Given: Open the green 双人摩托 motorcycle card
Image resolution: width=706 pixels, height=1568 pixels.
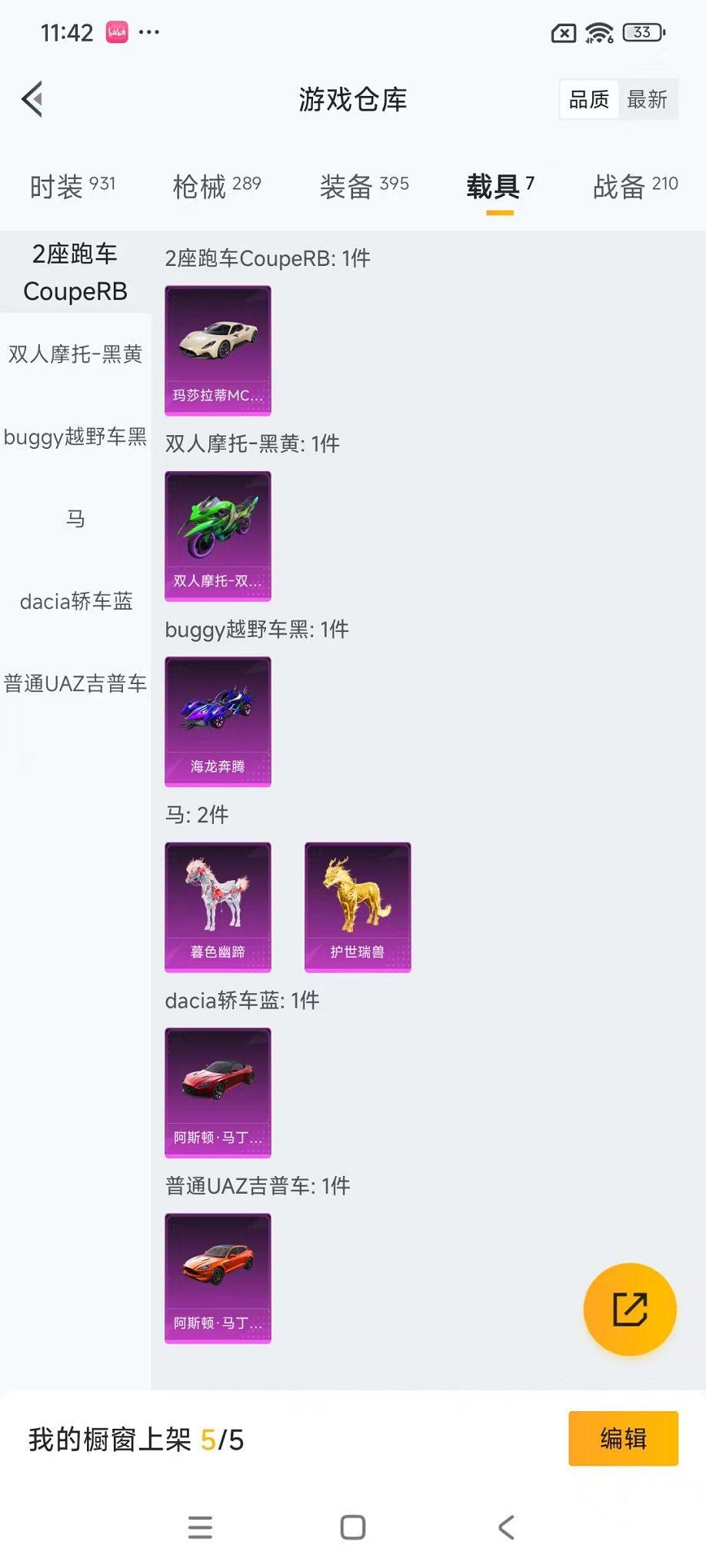Looking at the screenshot, I should (218, 536).
